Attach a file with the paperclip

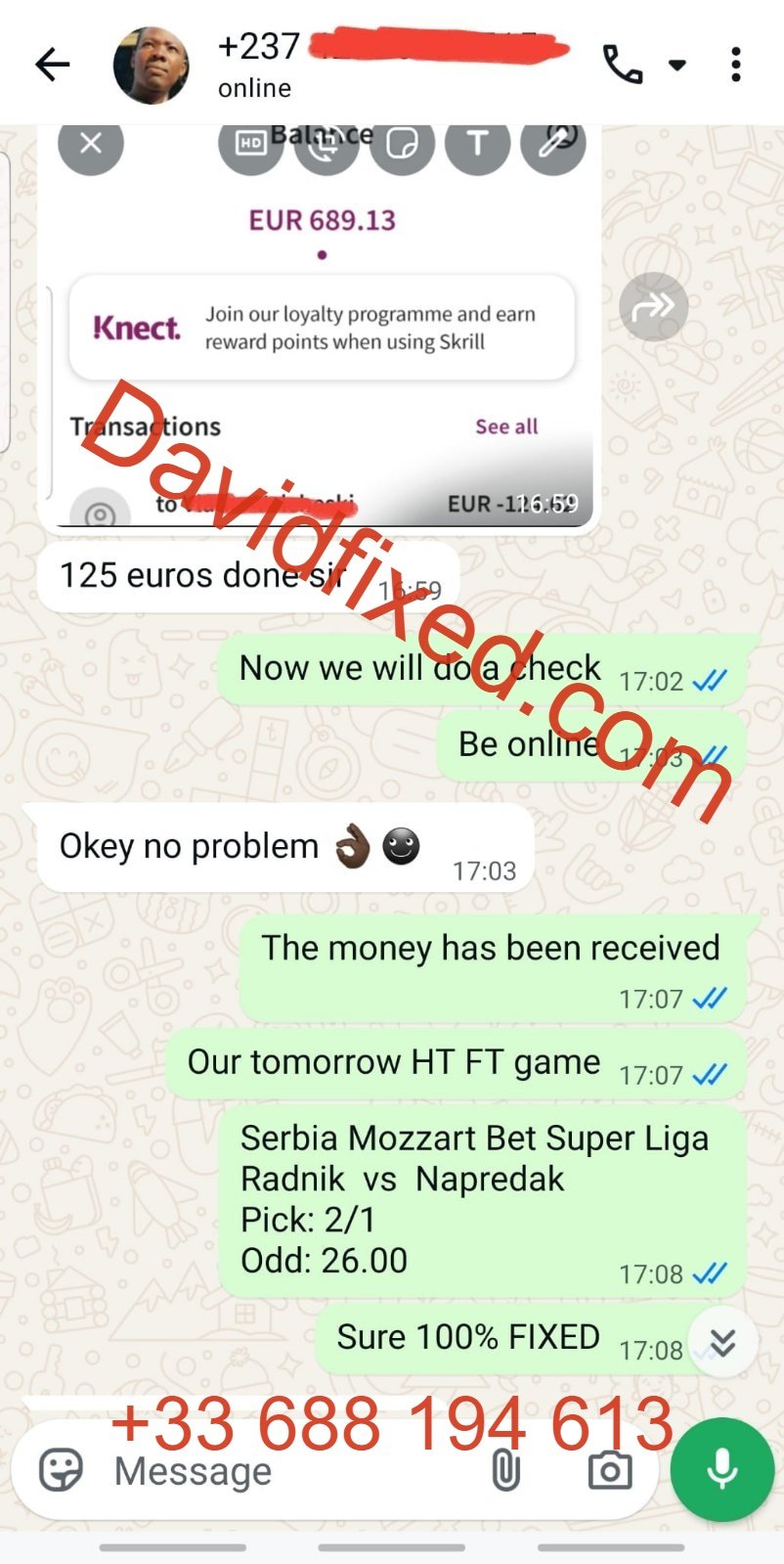[505, 1470]
